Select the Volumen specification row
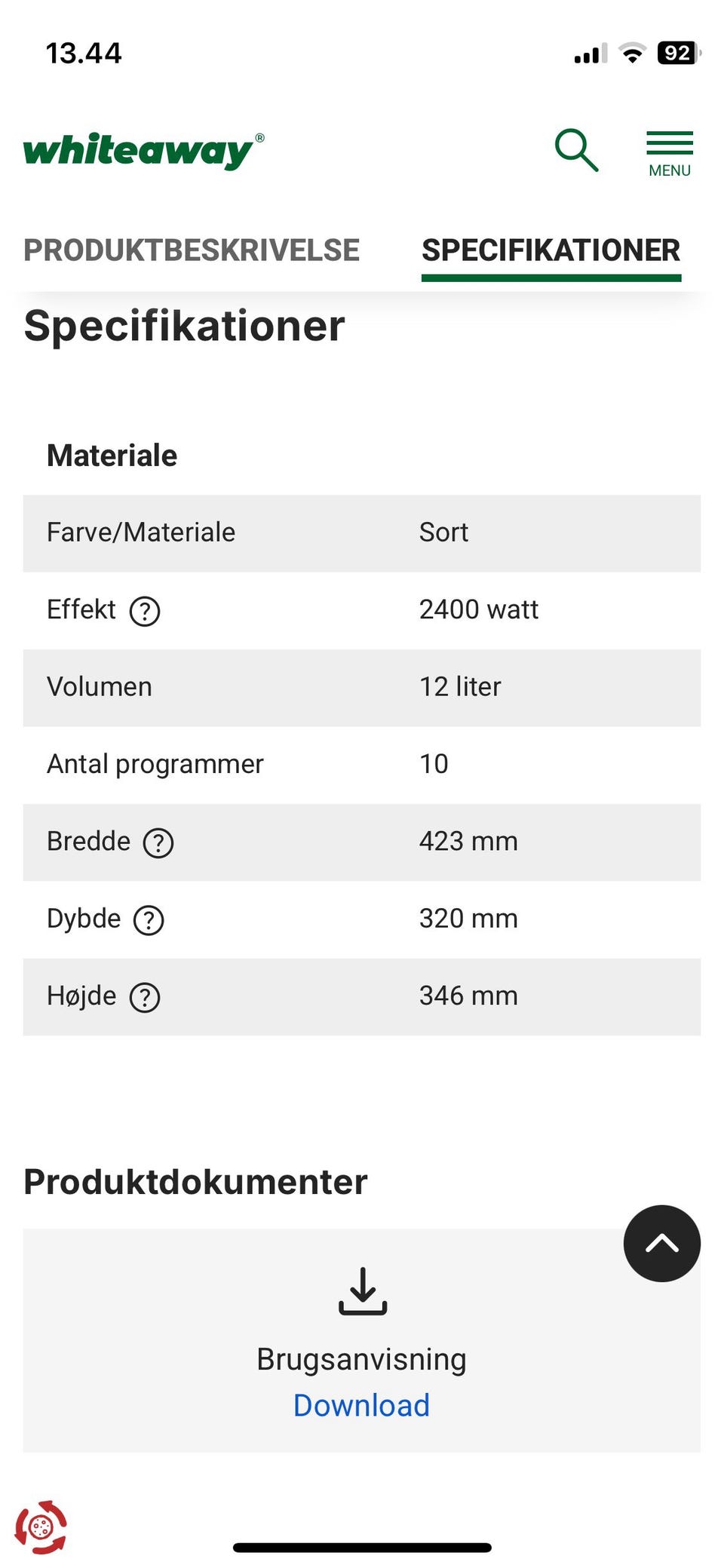The width and height of the screenshot is (724, 1568). (362, 686)
